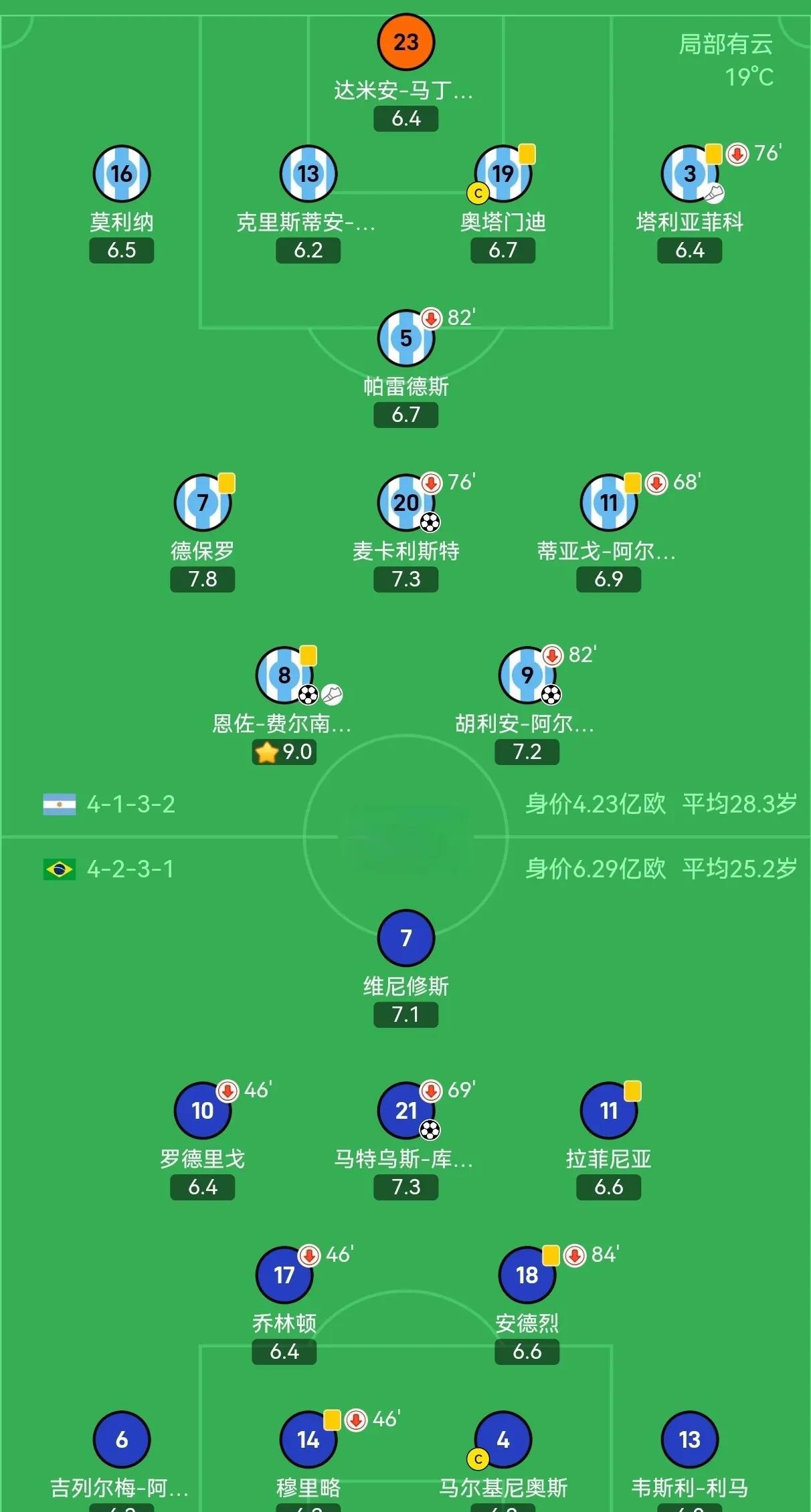
Task: Open goalkeeper number 23 Damián Martínez's details
Action: (x=405, y=42)
